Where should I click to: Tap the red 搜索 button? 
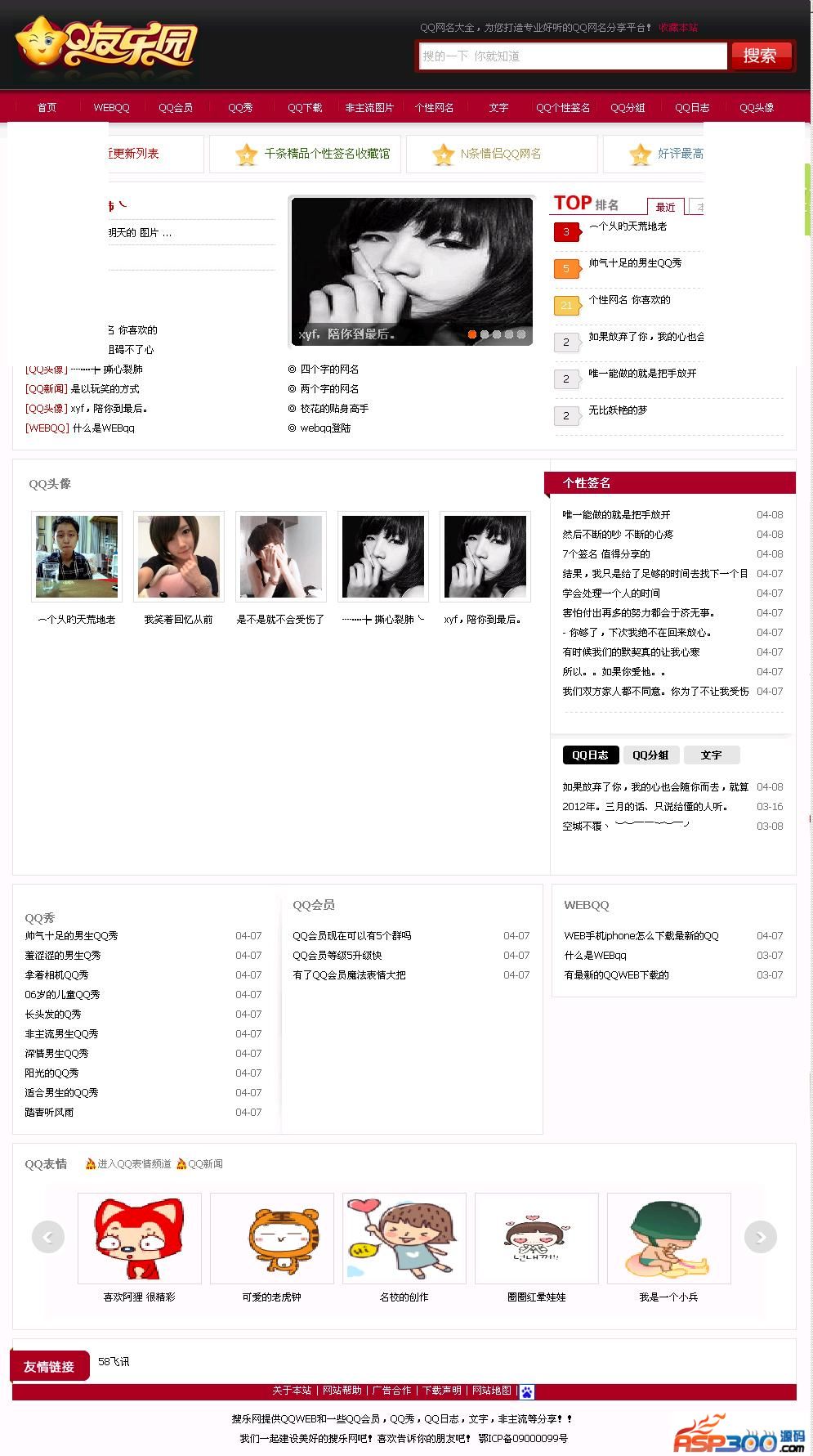coord(760,56)
